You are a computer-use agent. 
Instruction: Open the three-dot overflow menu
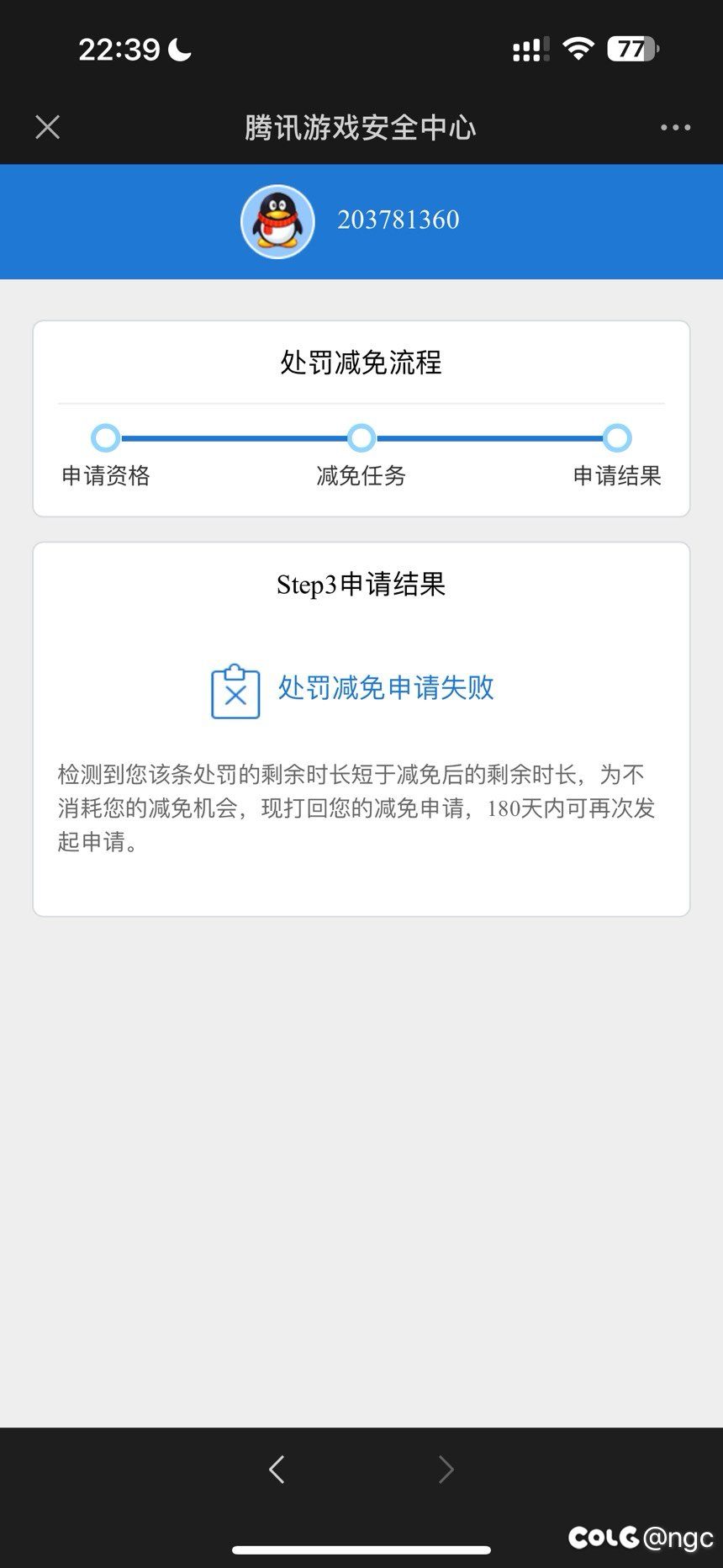pyautogui.click(x=675, y=128)
